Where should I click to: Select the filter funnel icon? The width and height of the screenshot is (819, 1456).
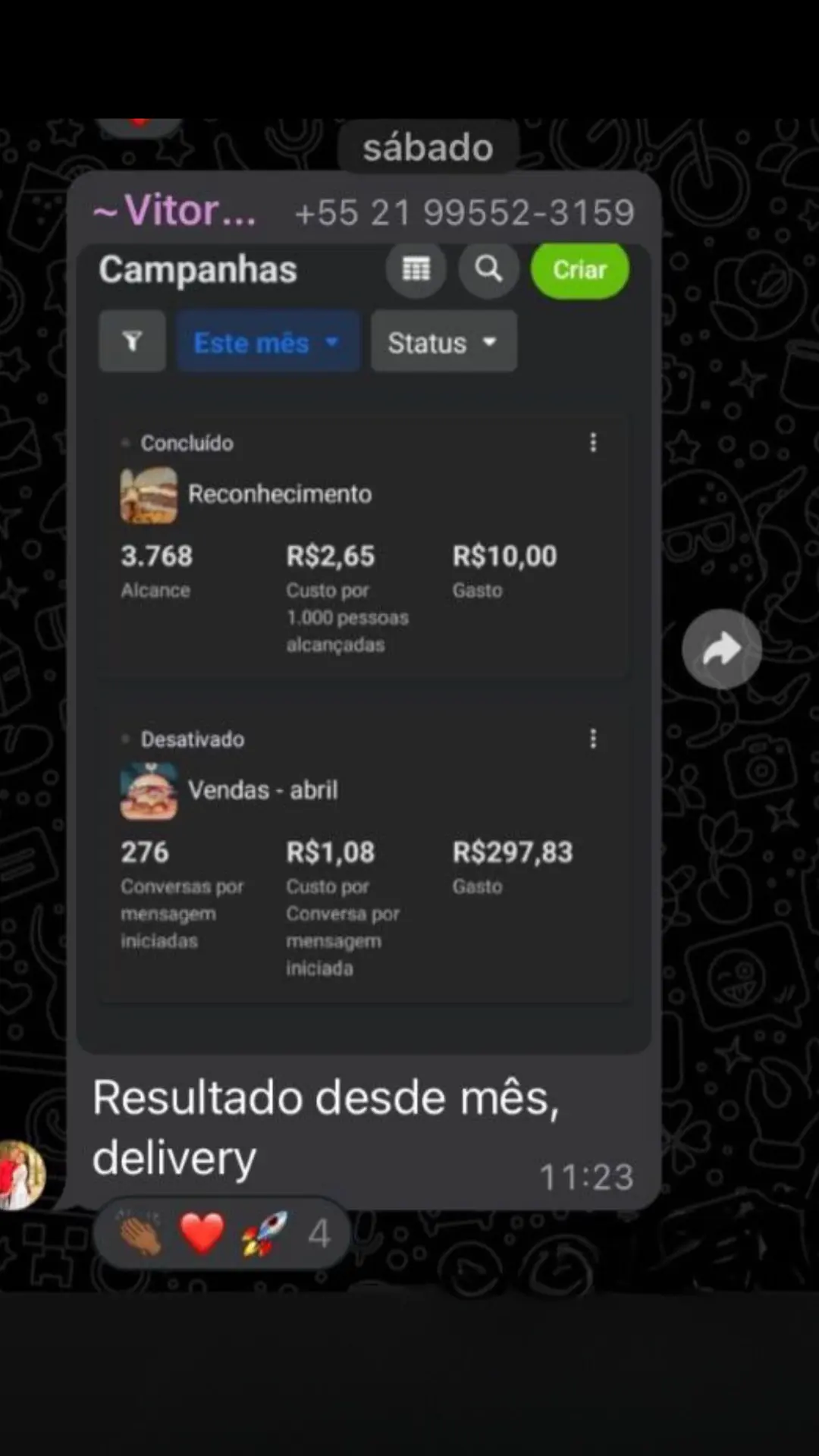coord(132,341)
